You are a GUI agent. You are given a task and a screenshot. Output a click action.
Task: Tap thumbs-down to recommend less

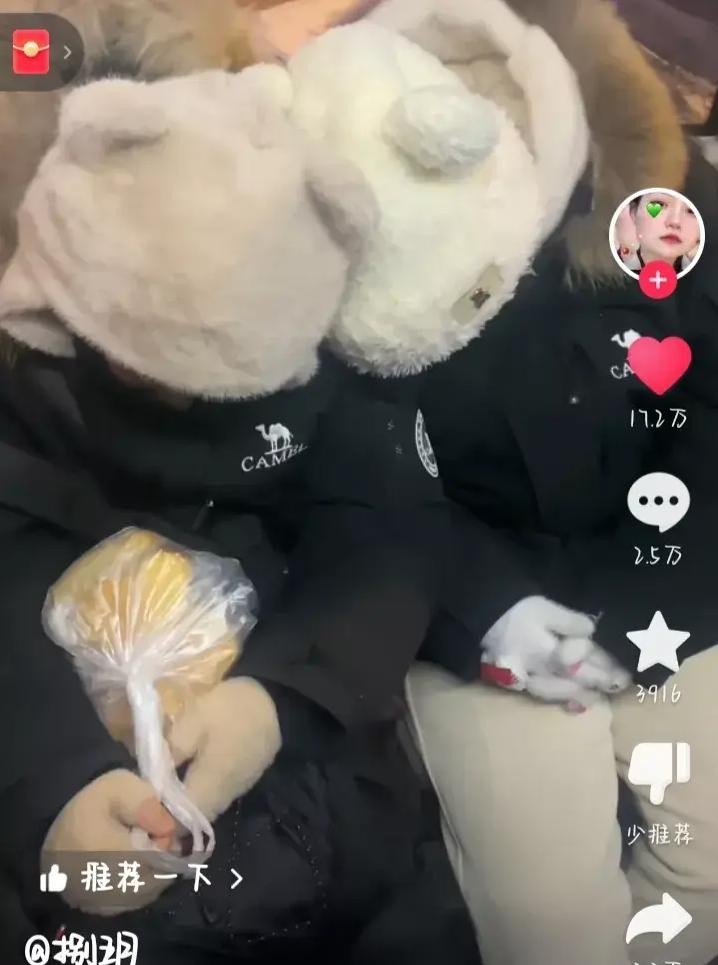(658, 773)
